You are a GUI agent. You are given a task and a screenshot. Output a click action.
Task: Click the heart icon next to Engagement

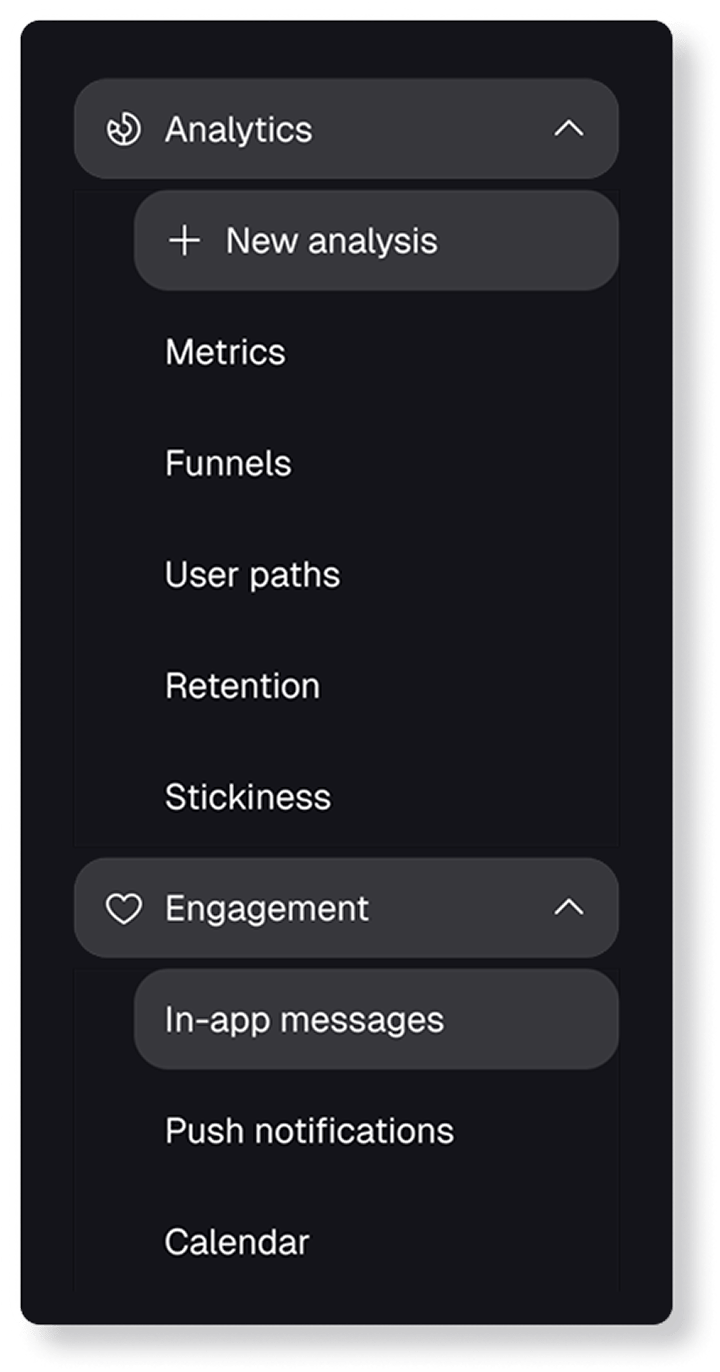pyautogui.click(x=122, y=908)
